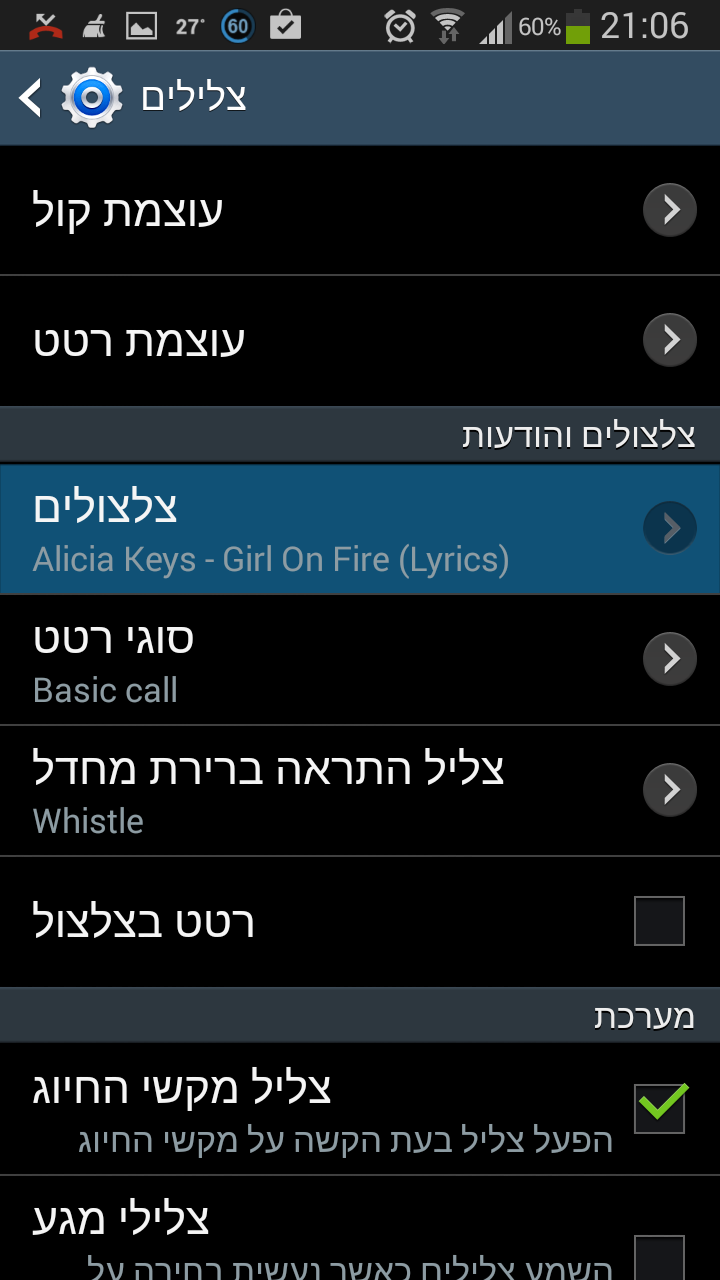Enable the רטט בצלצול vibrate-when-ringing checkbox
The width and height of the screenshot is (720, 1280).
[x=657, y=922]
